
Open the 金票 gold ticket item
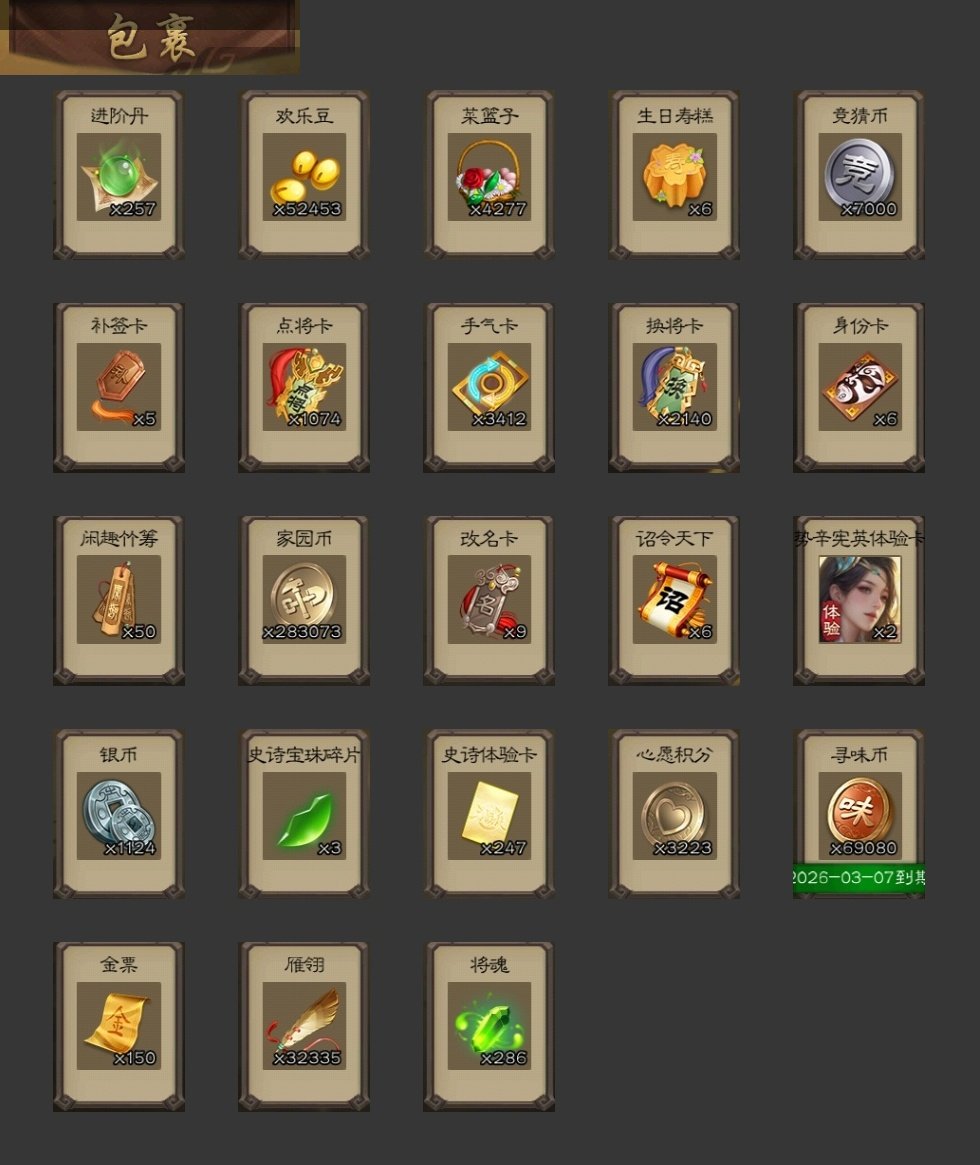click(x=119, y=1026)
